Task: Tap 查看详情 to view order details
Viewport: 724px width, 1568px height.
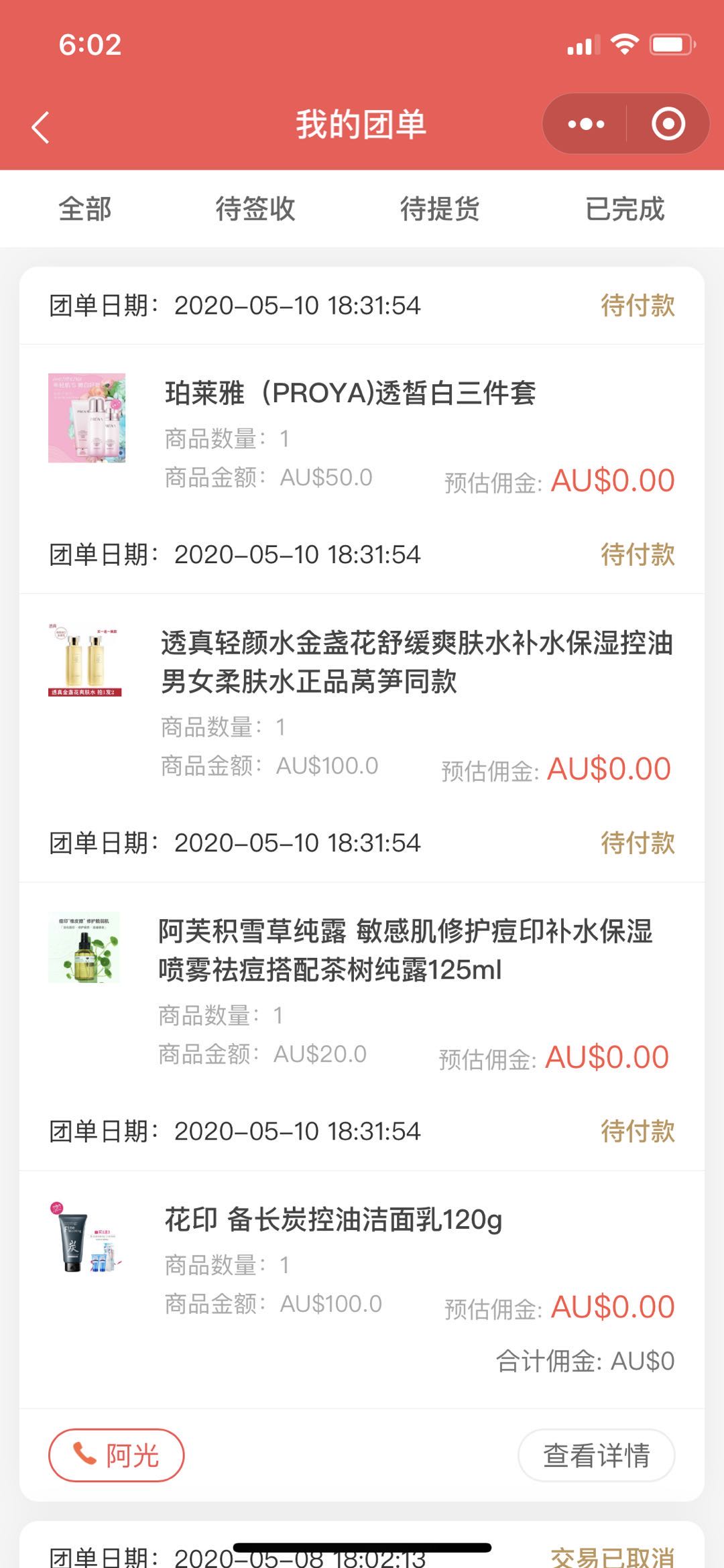Action: click(x=596, y=1455)
